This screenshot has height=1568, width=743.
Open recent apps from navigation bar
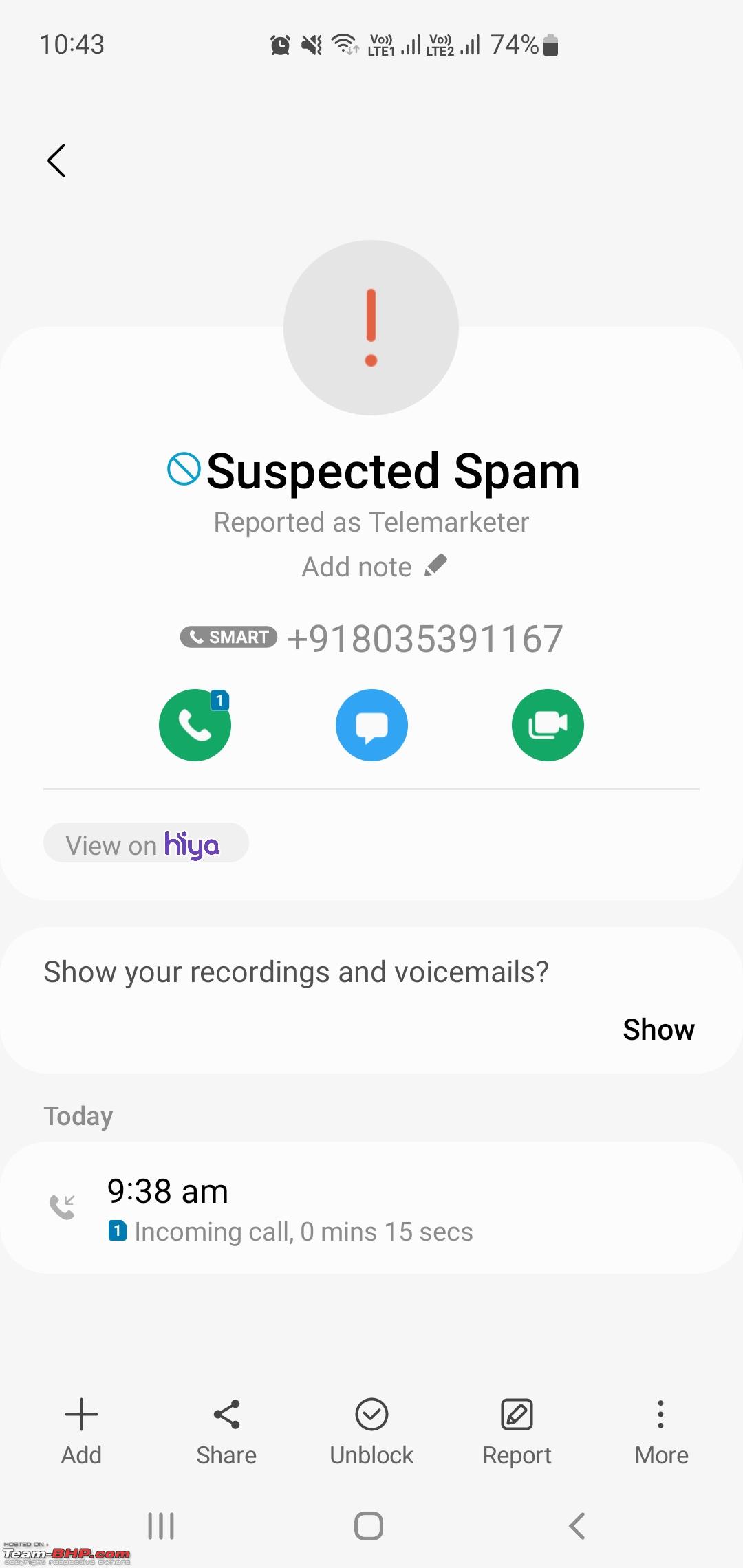[x=161, y=1525]
